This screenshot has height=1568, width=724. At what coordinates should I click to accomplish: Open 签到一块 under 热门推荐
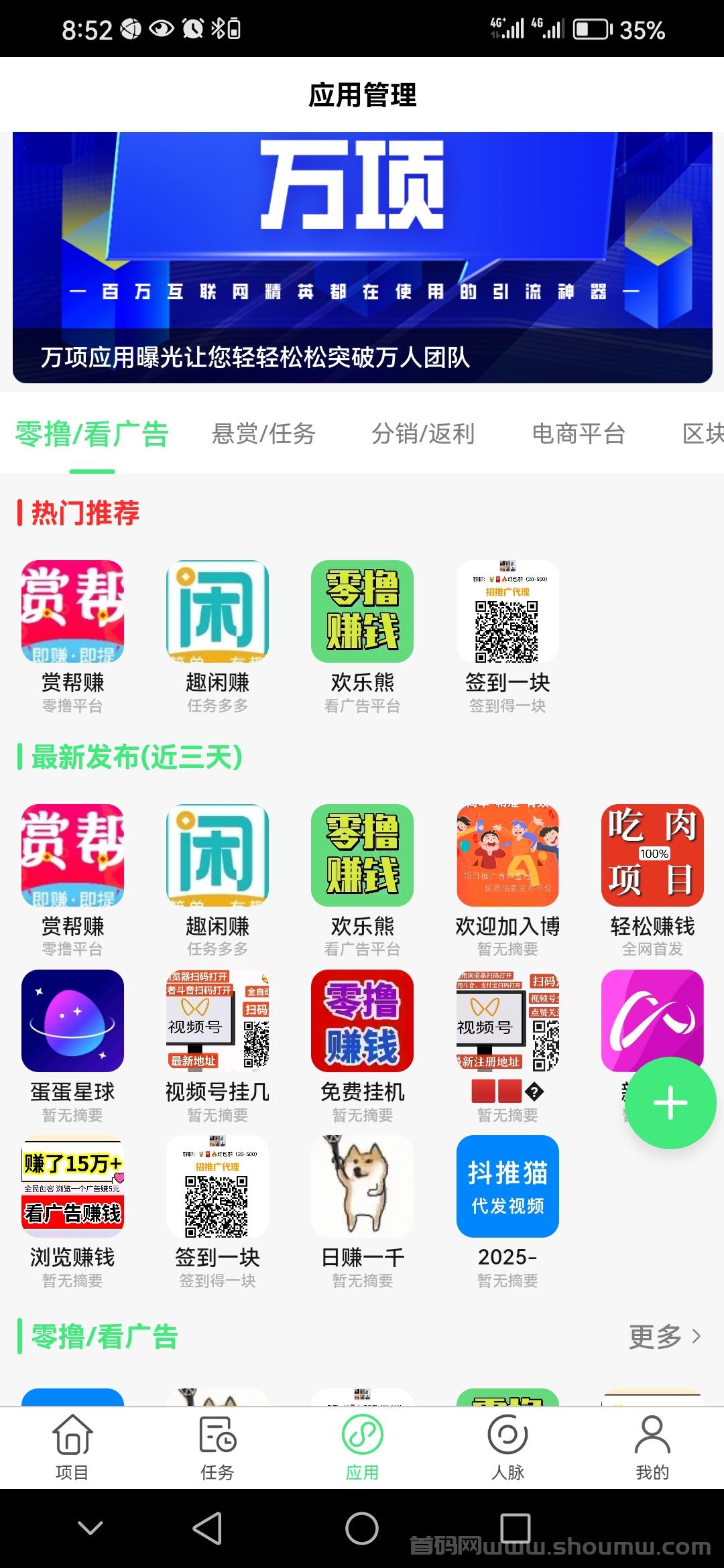(x=507, y=637)
